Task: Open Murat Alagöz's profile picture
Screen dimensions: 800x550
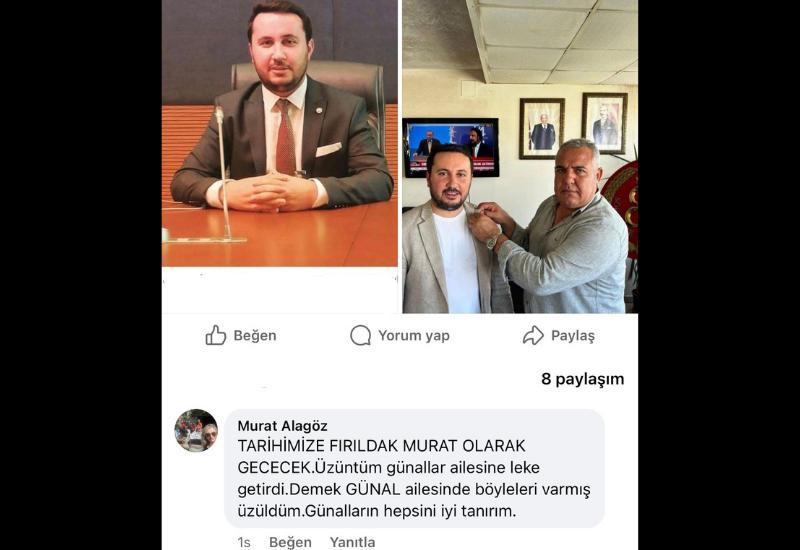Action: 196,431
